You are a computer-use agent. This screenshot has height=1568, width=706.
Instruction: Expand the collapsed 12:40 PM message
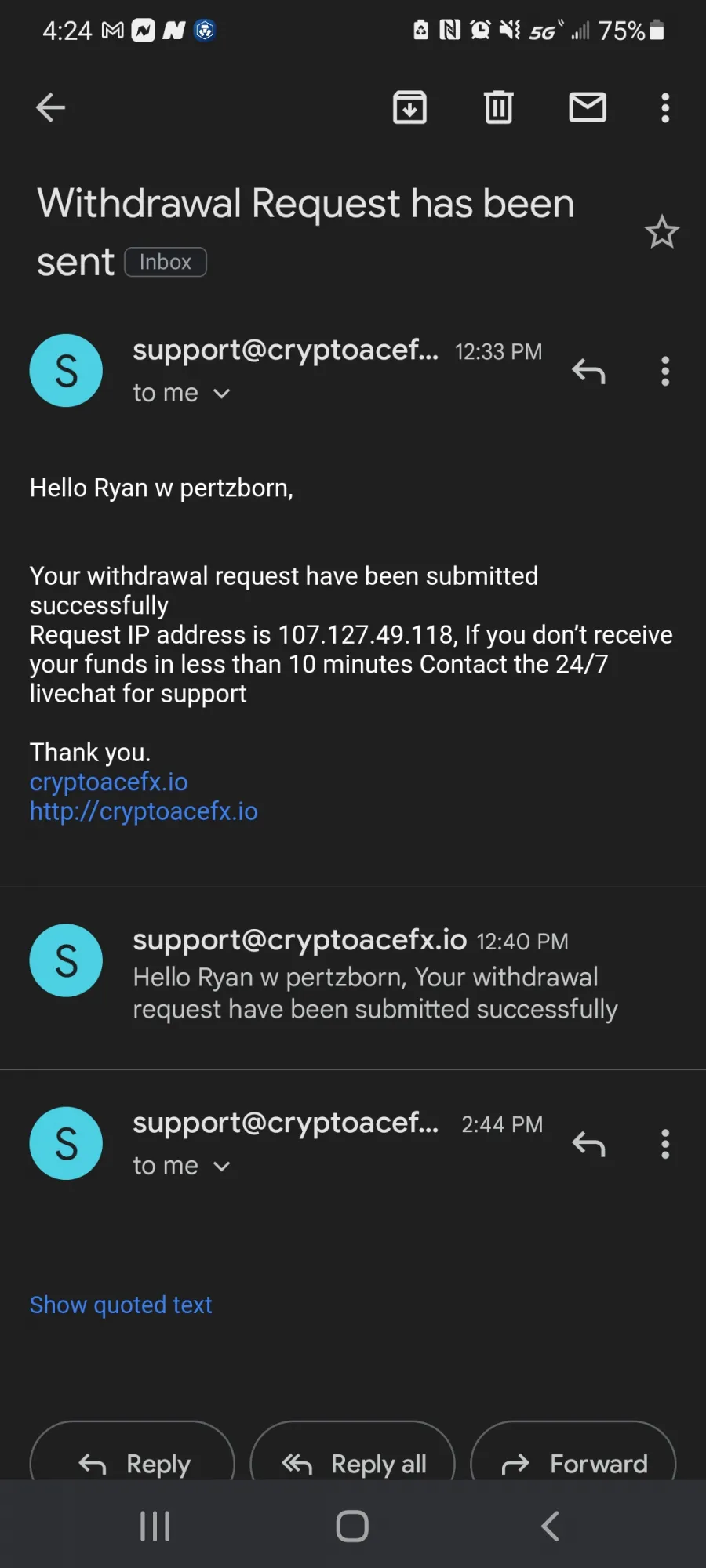click(353, 978)
